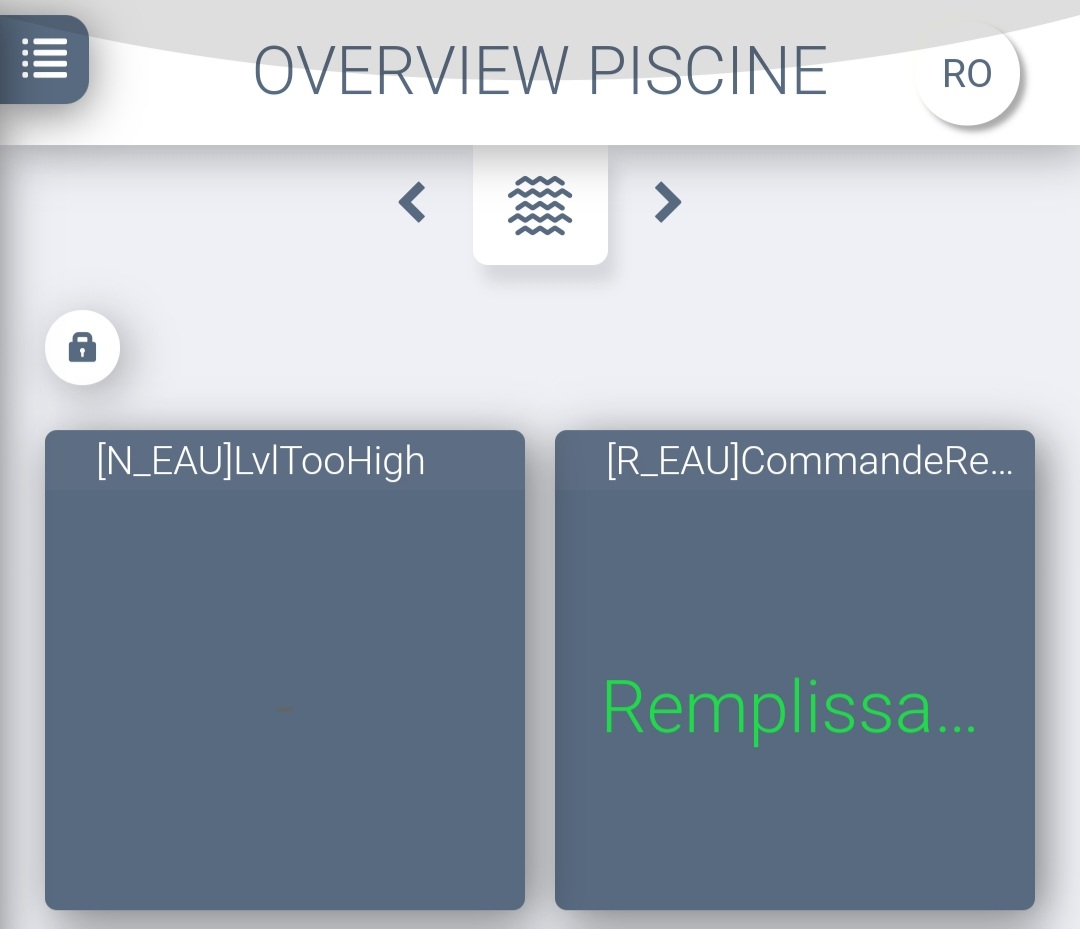The width and height of the screenshot is (1080, 929).
Task: Go to the next overview page
Action: click(667, 202)
